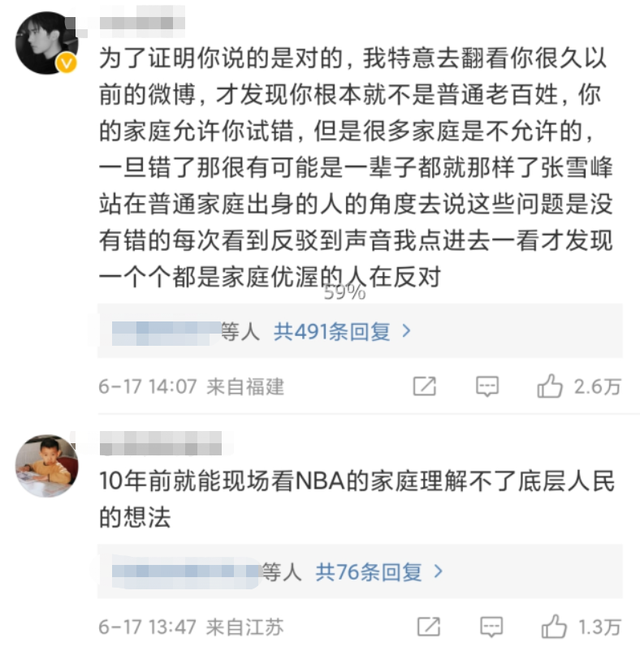Image resolution: width=640 pixels, height=651 pixels.
Task: Repost the comment from 福建
Action: click(x=425, y=387)
